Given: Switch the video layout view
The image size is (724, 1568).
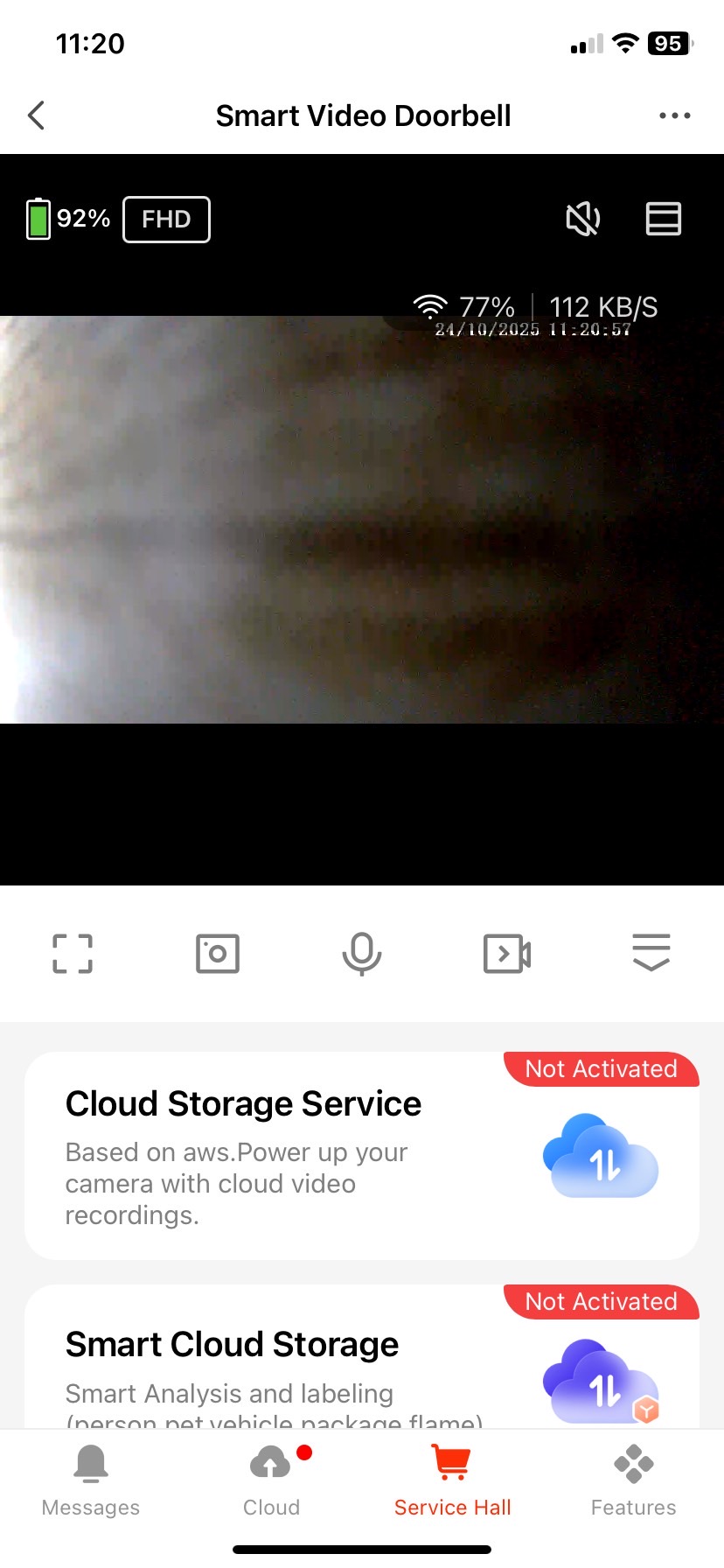Looking at the screenshot, I should point(663,219).
